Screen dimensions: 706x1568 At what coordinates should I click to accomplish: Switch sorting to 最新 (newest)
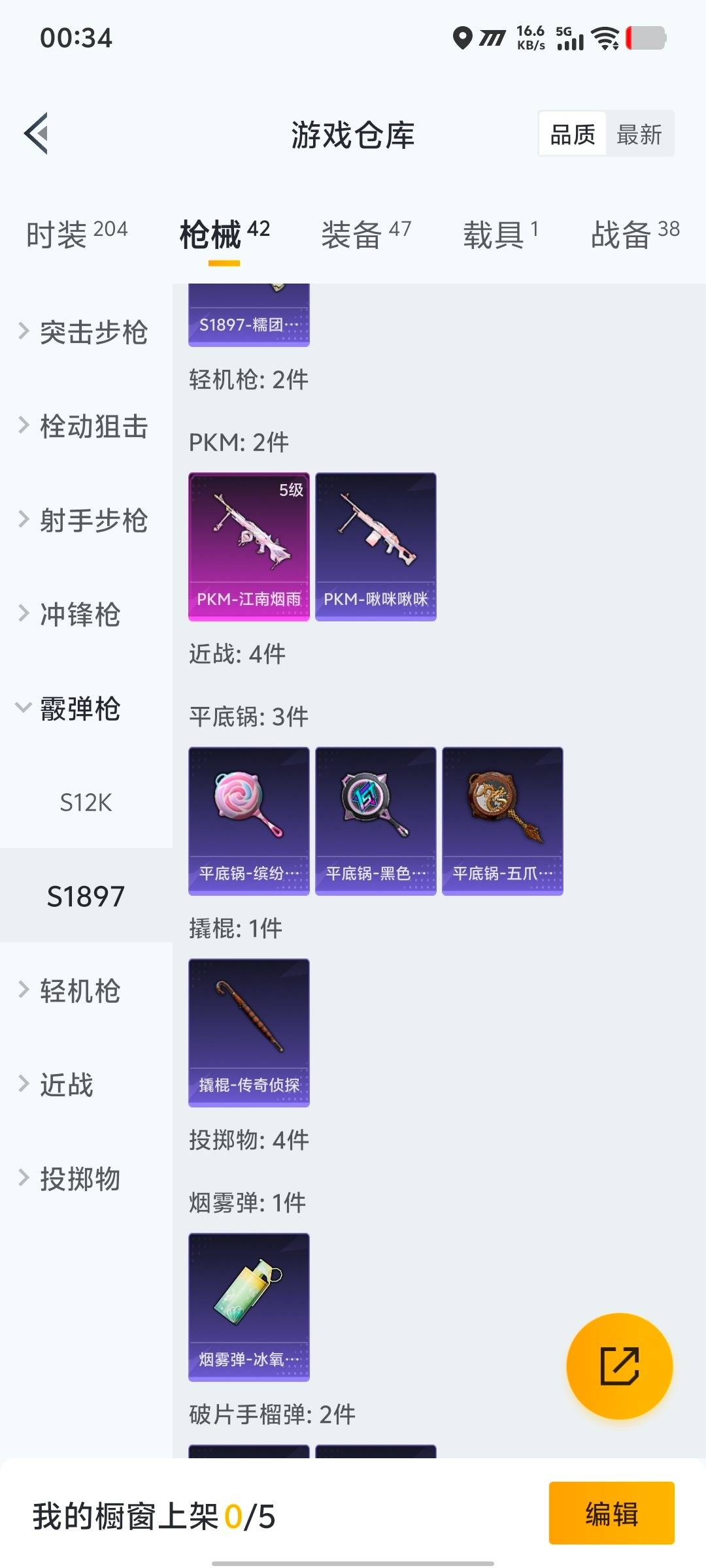click(639, 134)
